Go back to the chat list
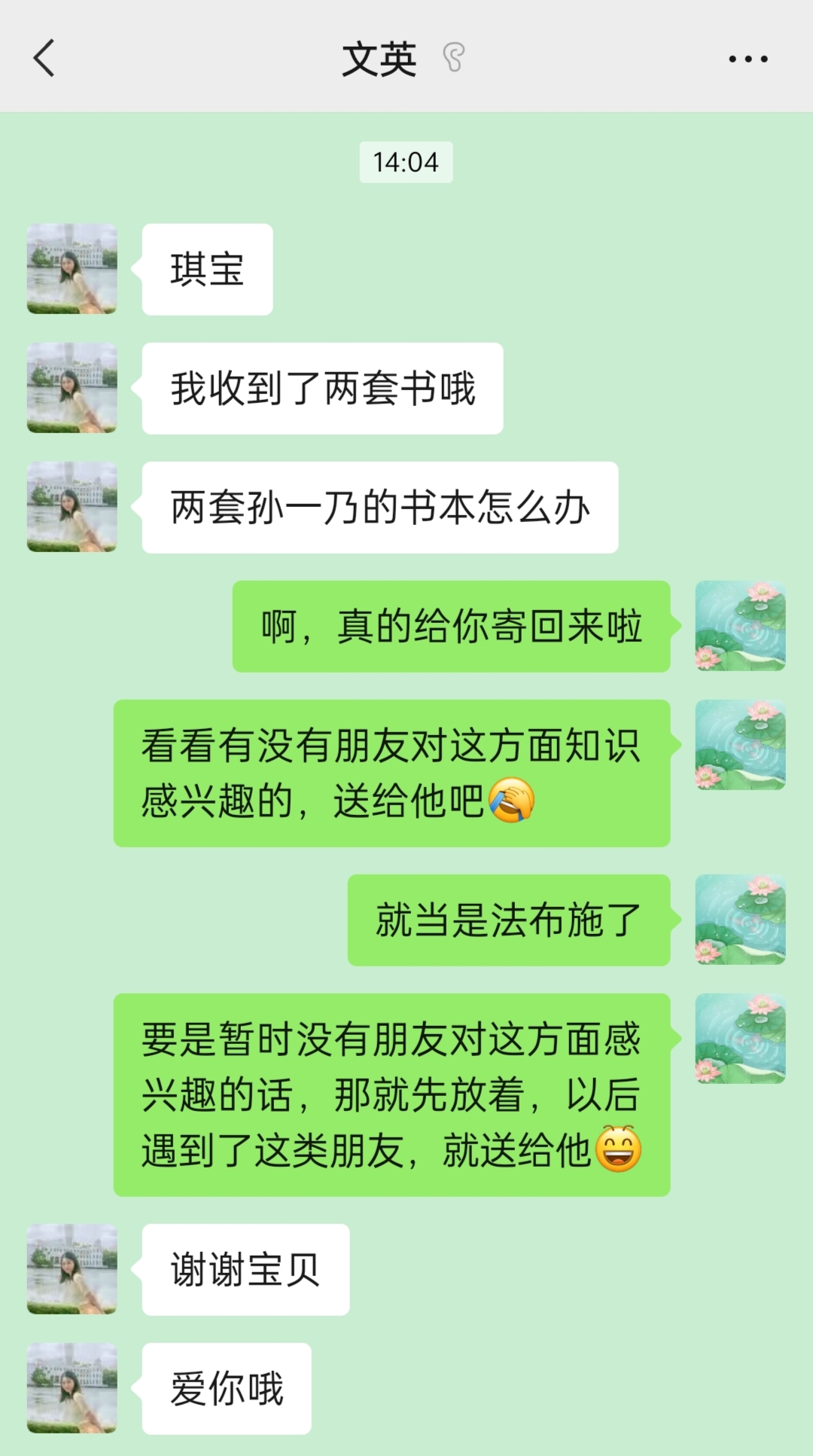 44,58
